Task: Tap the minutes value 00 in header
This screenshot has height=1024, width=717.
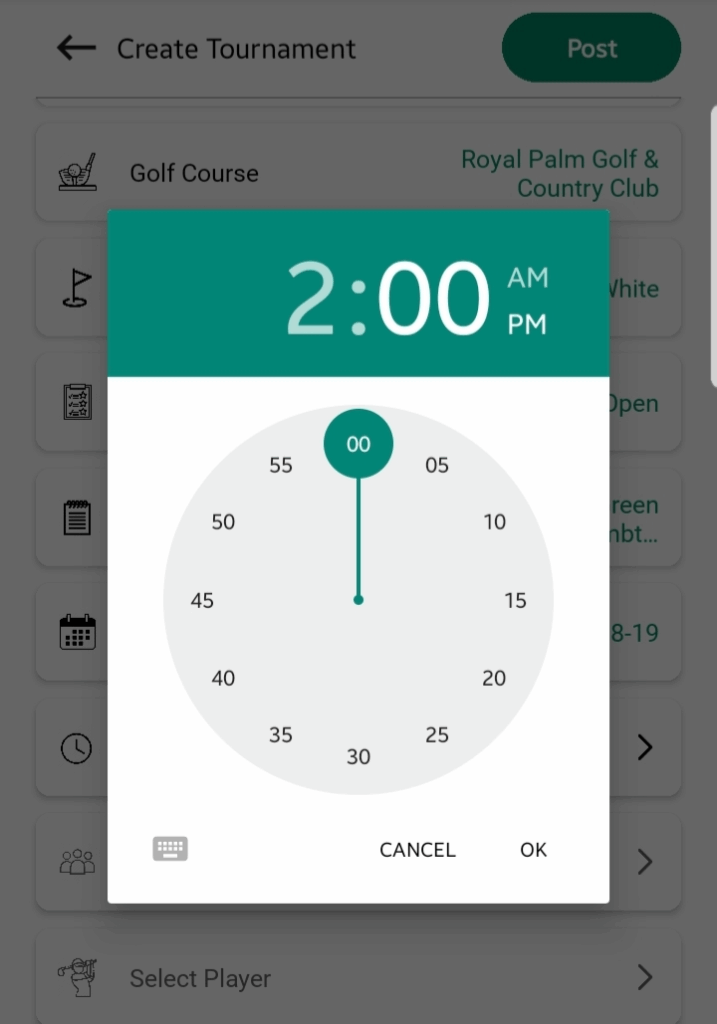Action: (x=433, y=298)
